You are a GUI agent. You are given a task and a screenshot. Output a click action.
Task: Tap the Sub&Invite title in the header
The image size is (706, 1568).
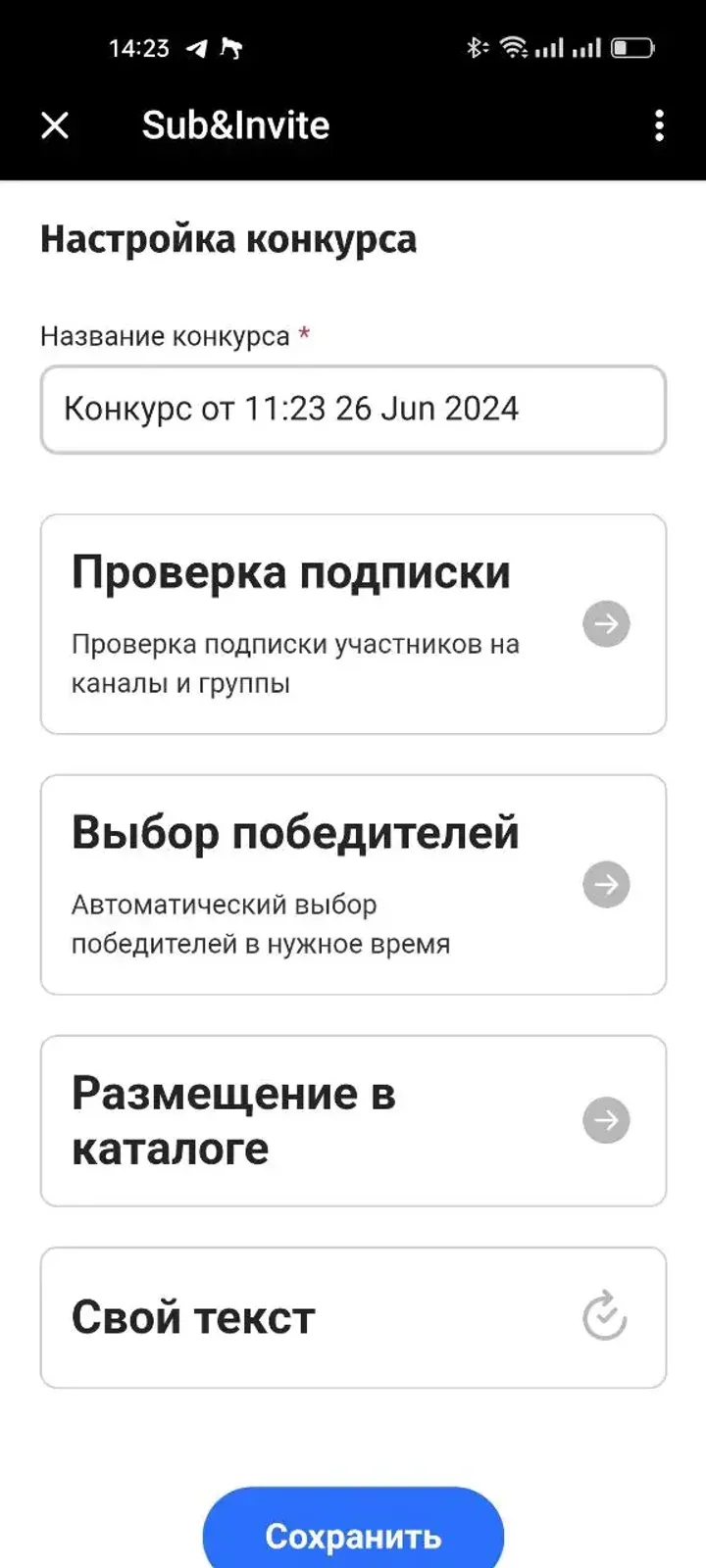coord(235,124)
